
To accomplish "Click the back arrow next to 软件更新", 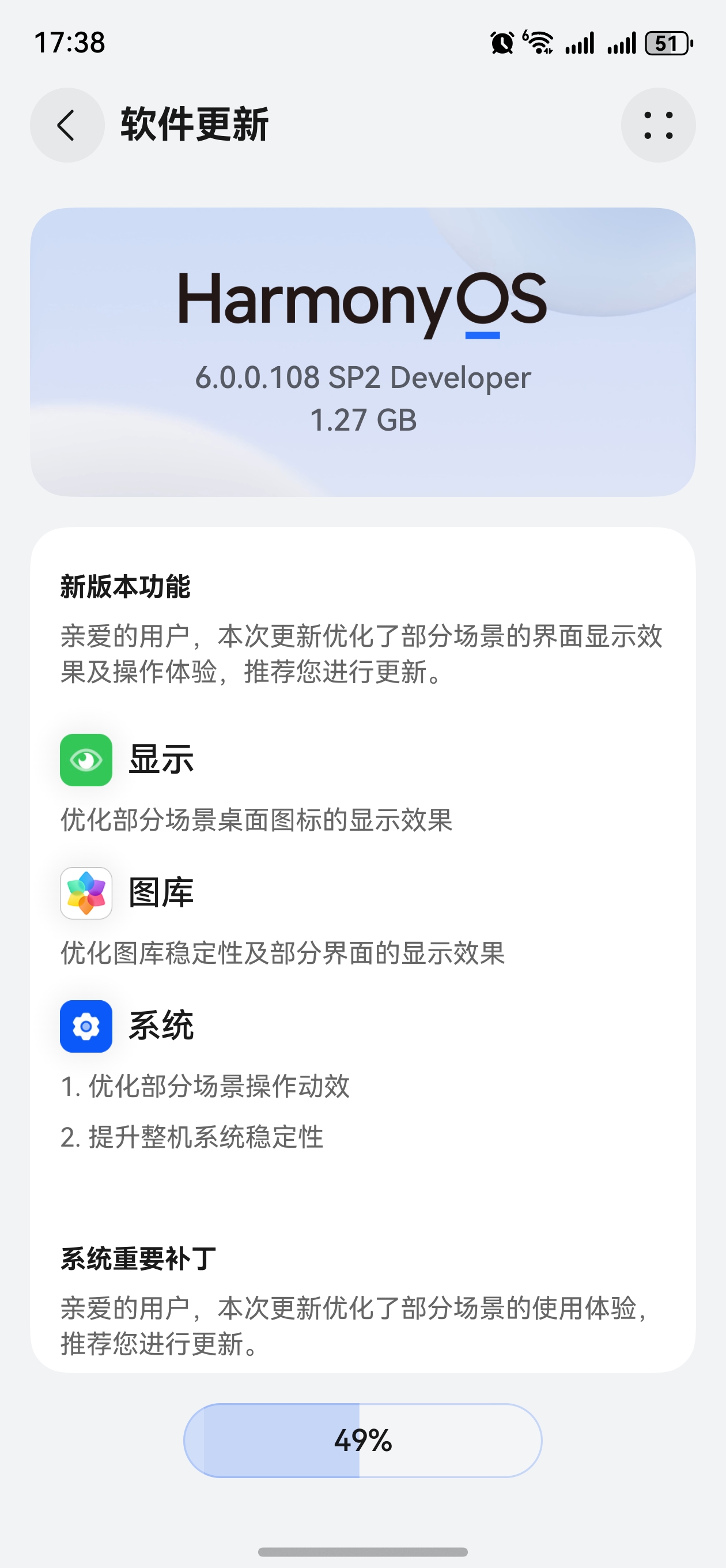I will pos(67,124).
